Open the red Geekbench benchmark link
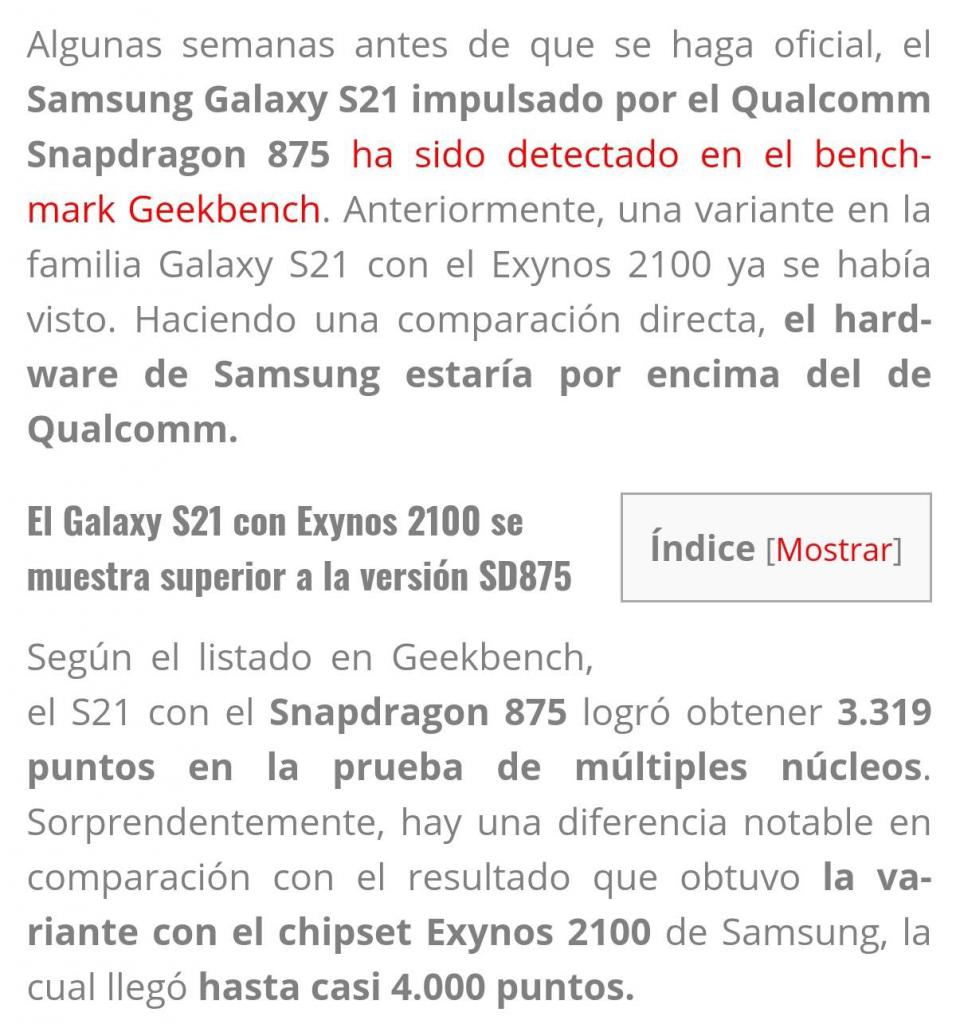 (x=640, y=156)
